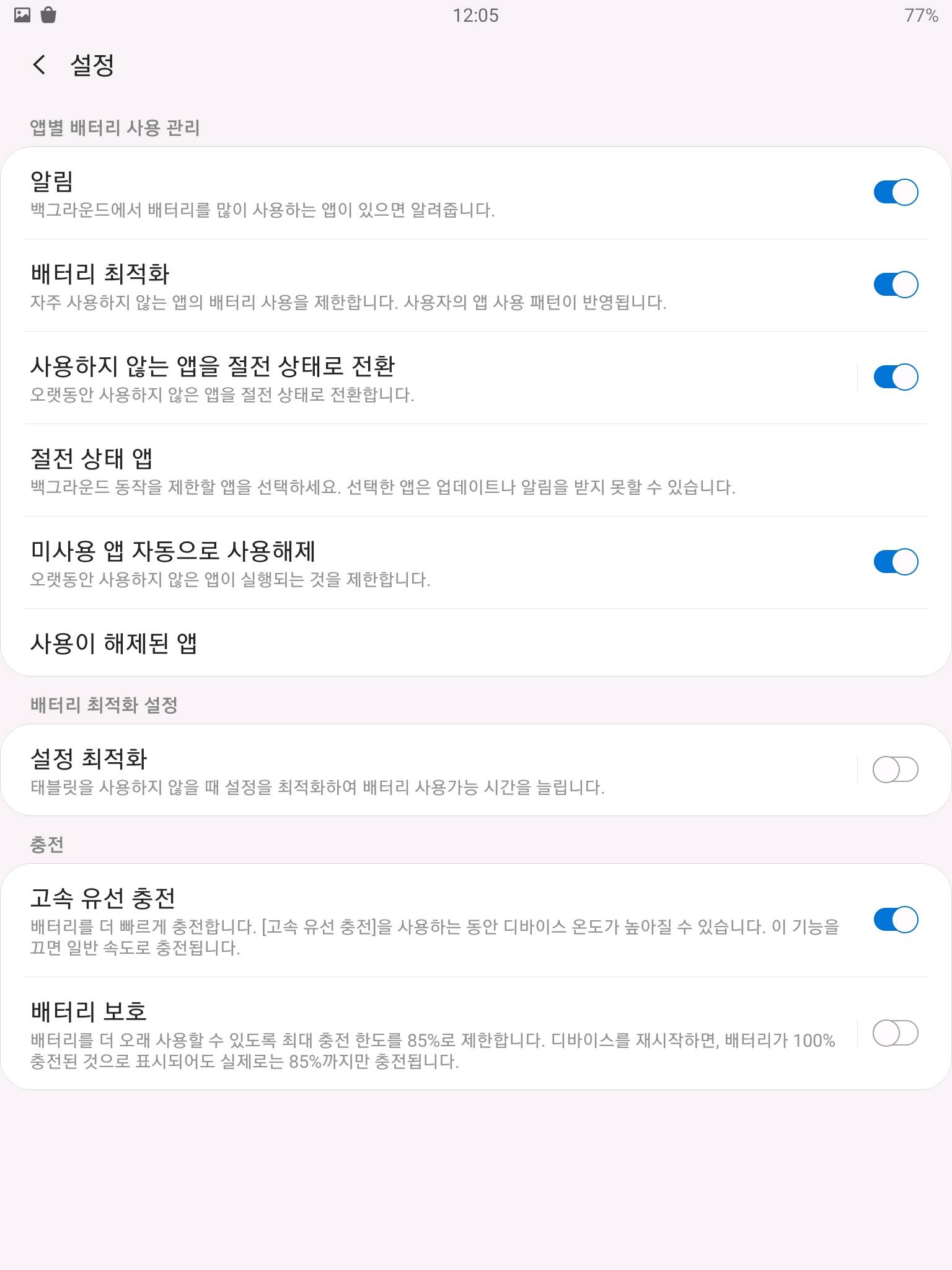Turn off the 알림 switch
952x1270 pixels.
coord(895,192)
